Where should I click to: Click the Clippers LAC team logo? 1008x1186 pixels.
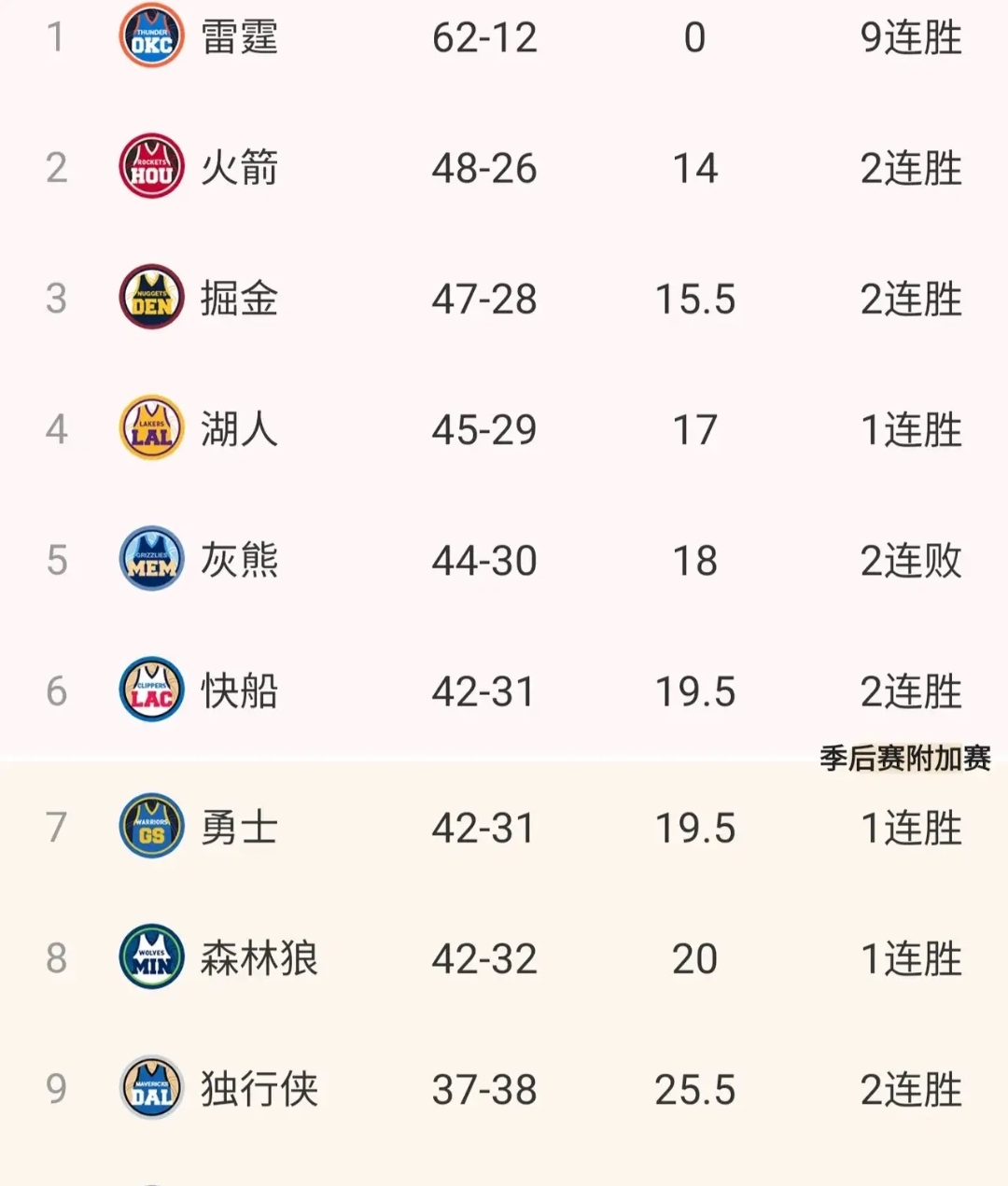[151, 691]
